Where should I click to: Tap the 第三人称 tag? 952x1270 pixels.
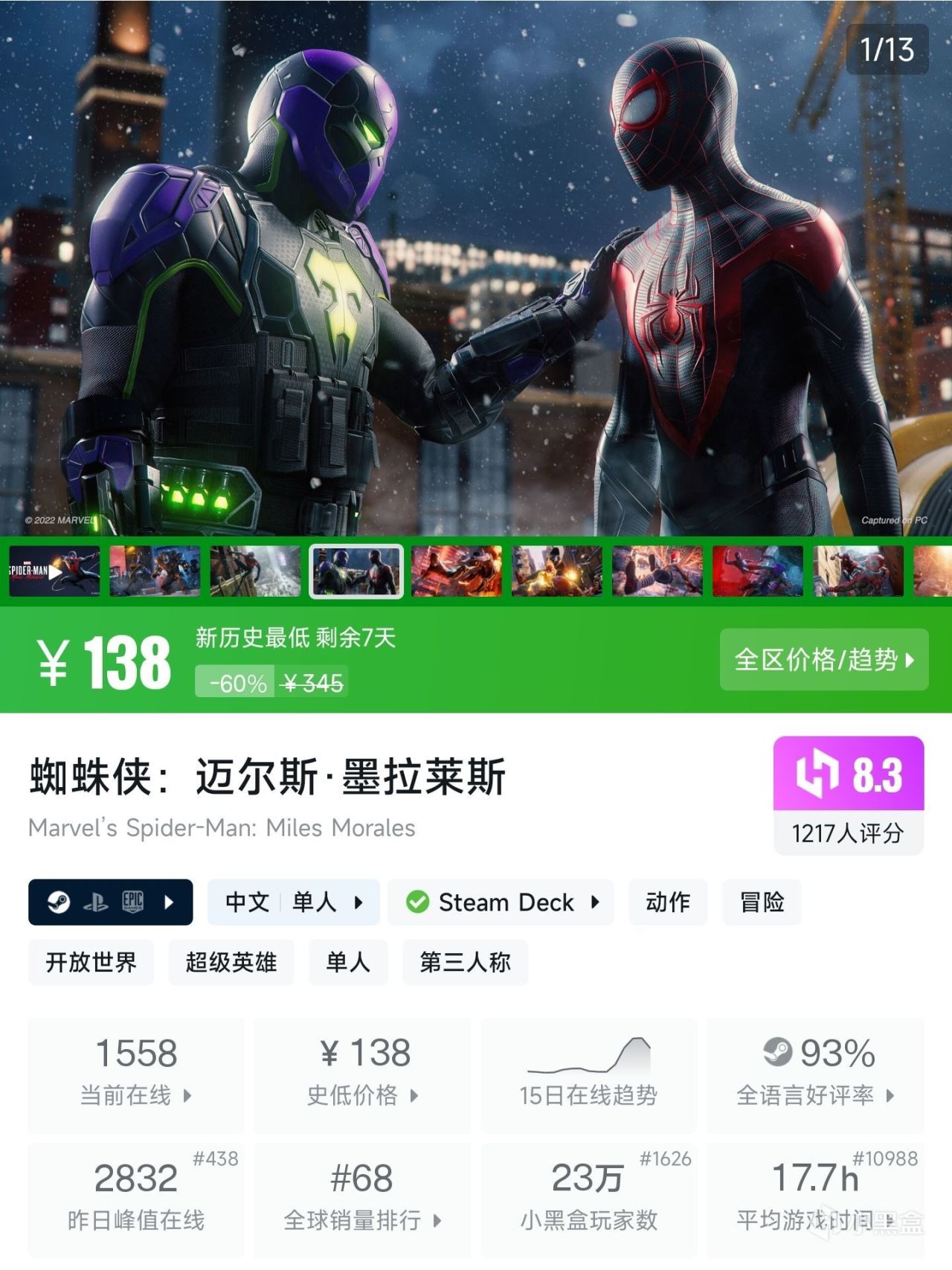point(465,962)
